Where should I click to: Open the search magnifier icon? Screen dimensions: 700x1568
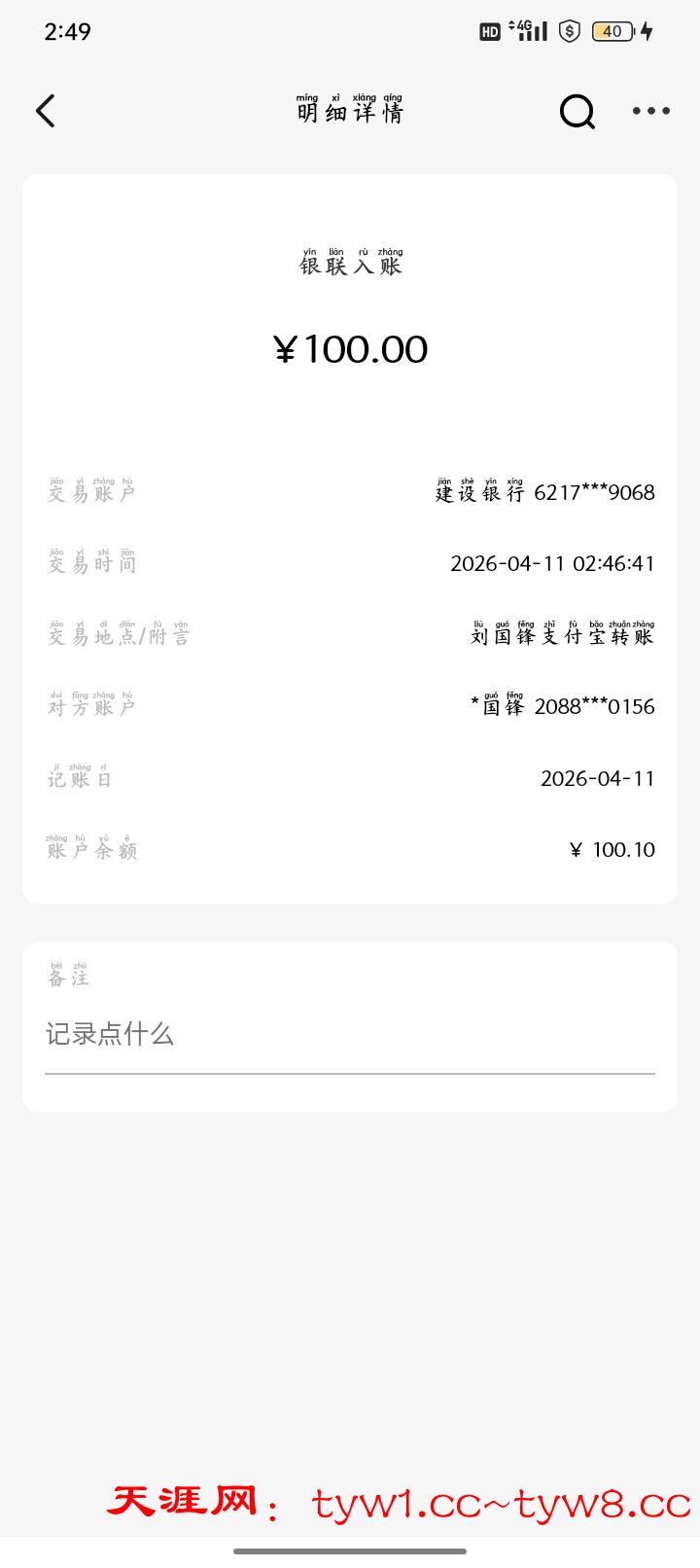click(x=577, y=112)
